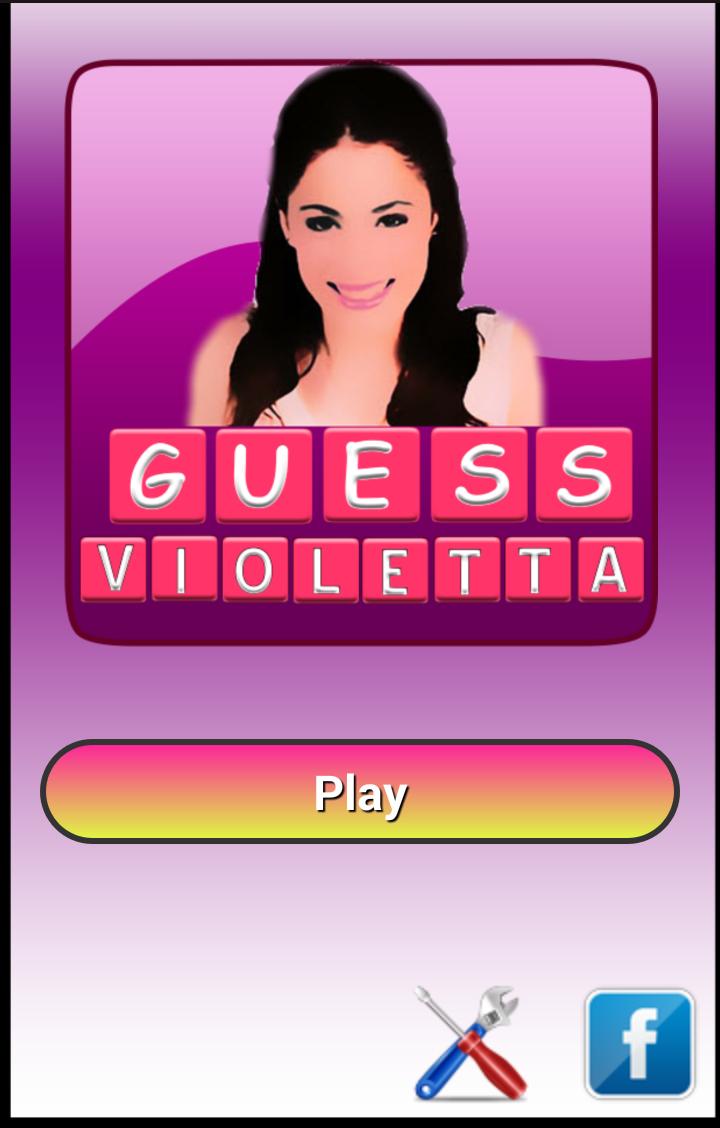Click the pink gradient Play bar

coord(360,791)
